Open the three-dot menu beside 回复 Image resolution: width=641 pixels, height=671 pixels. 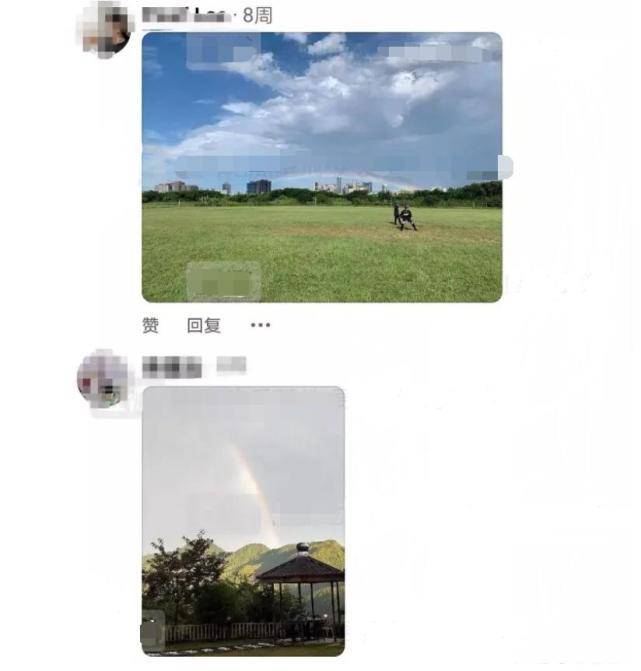click(260, 325)
